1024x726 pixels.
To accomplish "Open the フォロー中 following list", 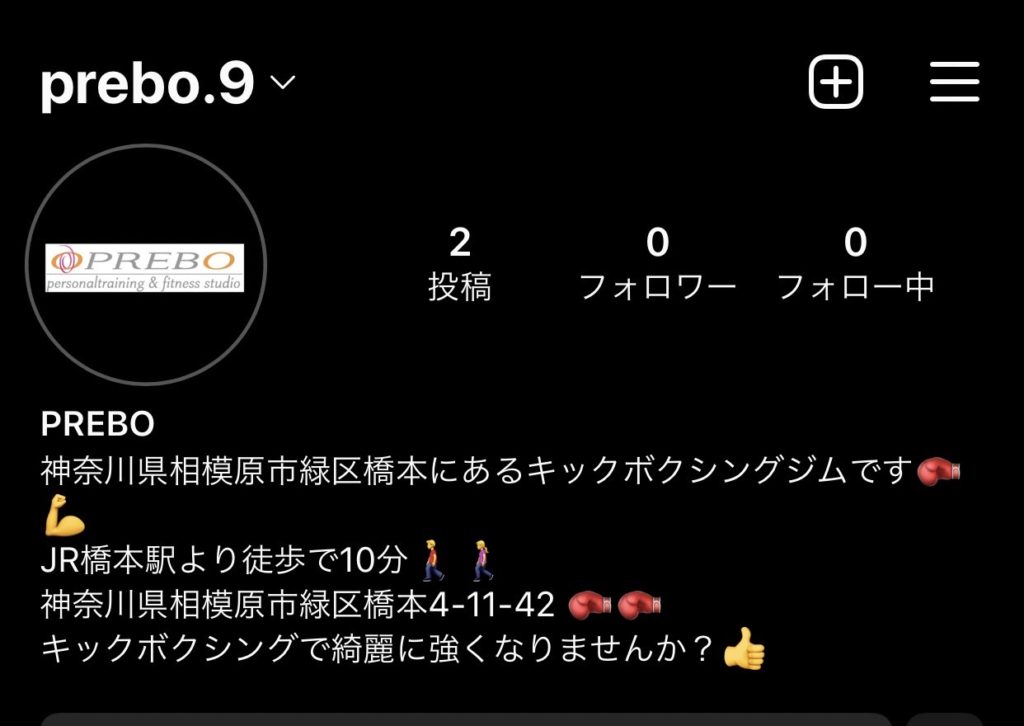I will point(855,264).
